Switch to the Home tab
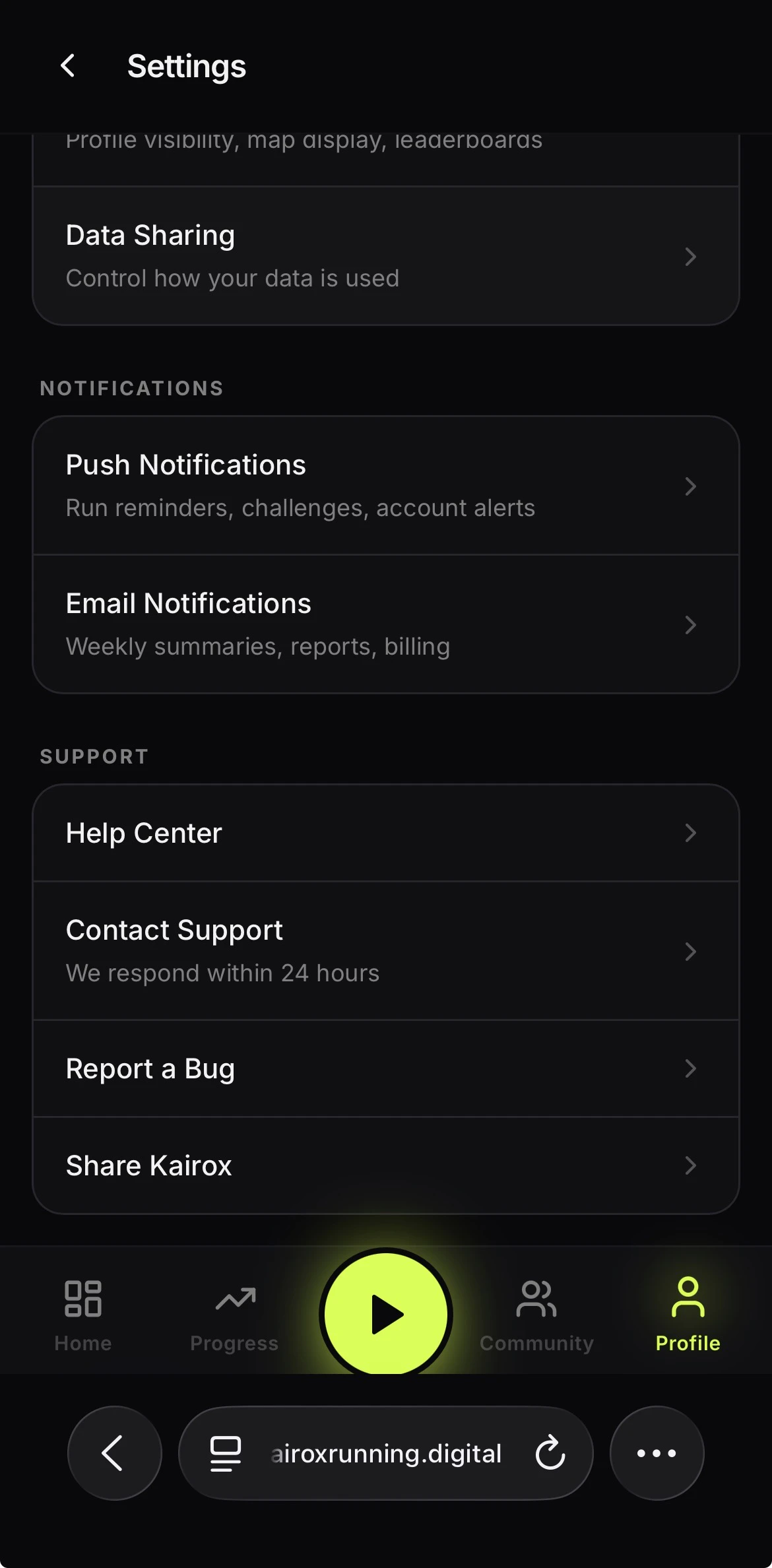 (x=83, y=1315)
